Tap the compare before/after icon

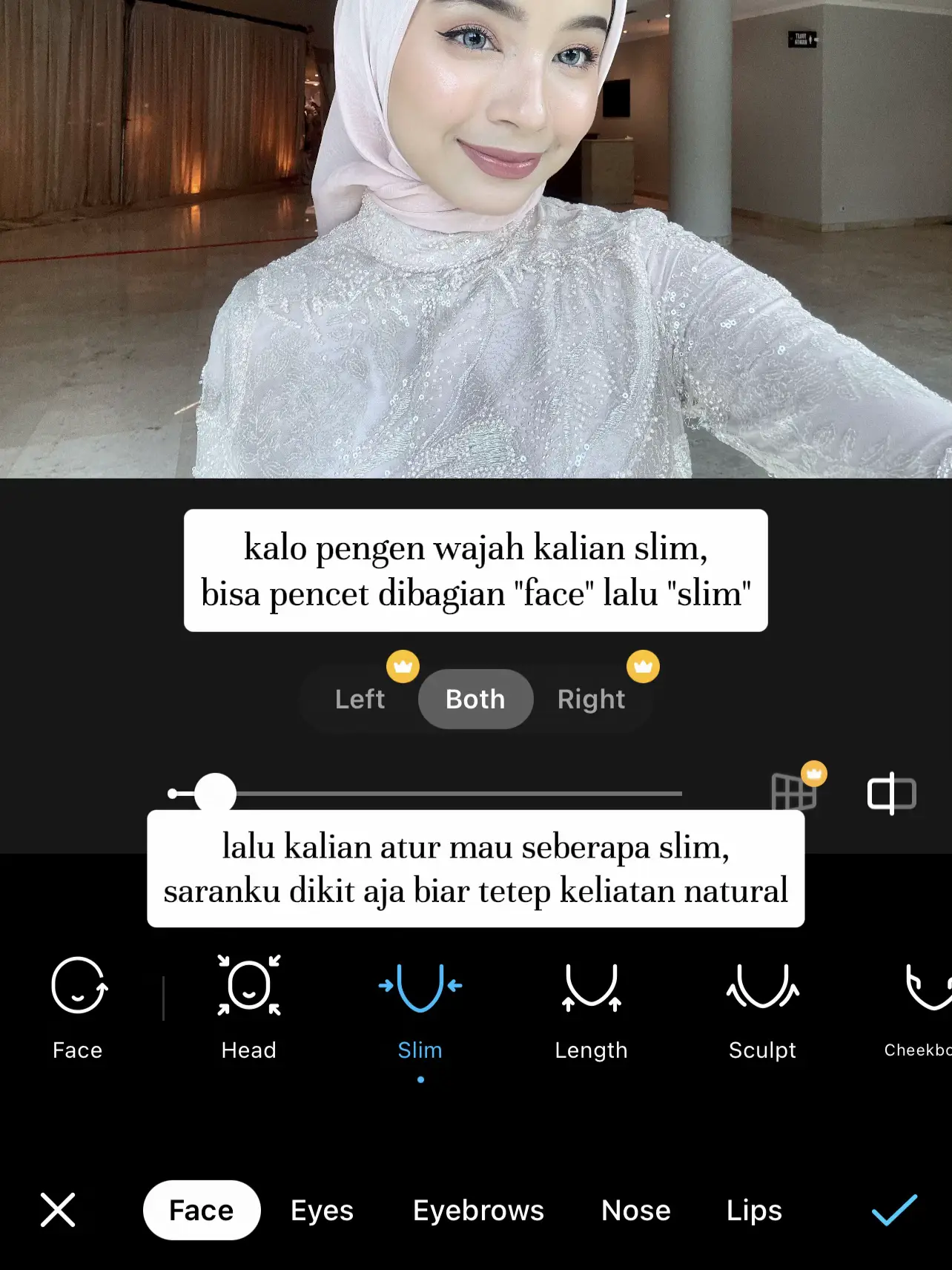[x=891, y=793]
